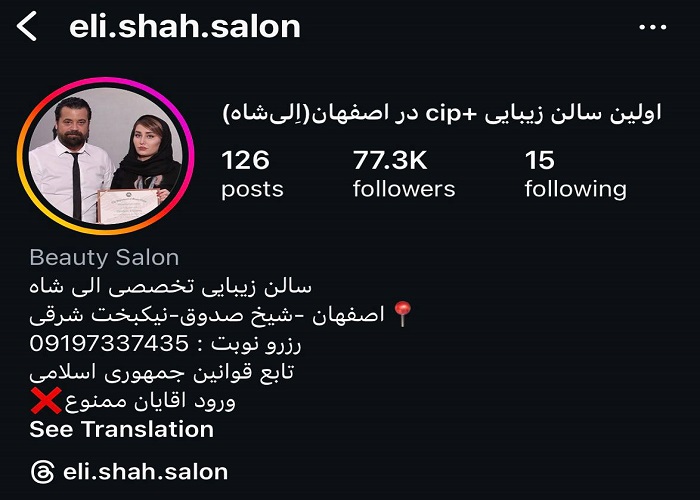View the 77.3K followers list

(403, 173)
